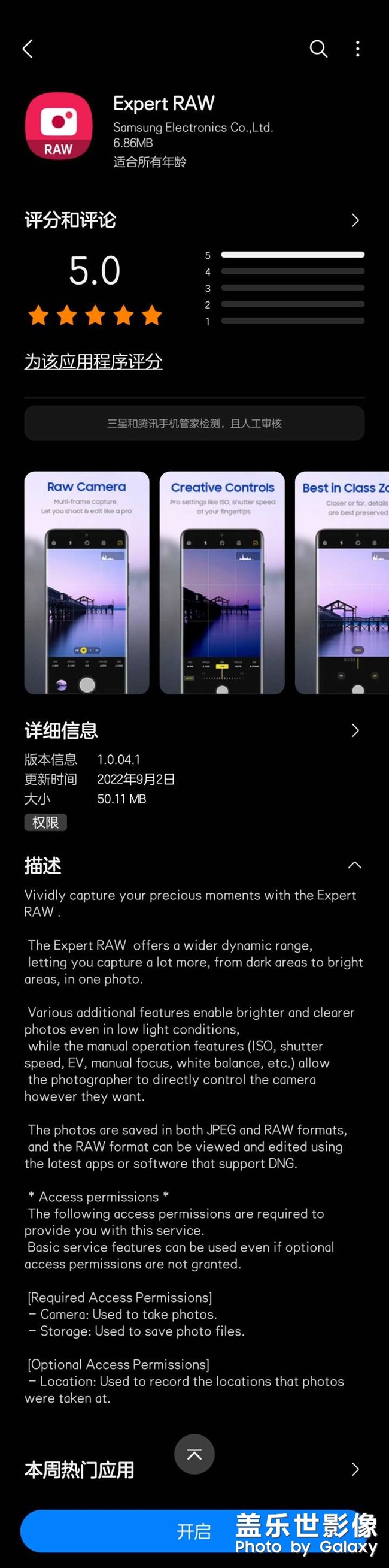The width and height of the screenshot is (389, 1568).
Task: View the Raw Camera screenshot
Action: point(86,582)
